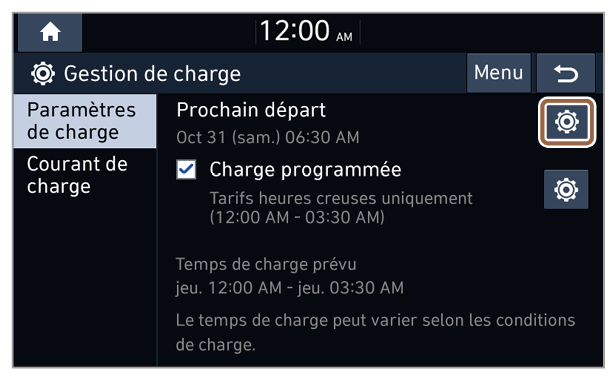The image size is (615, 378).
Task: Uncheck the Charge programmée checkbox
Action: pyautogui.click(x=186, y=169)
